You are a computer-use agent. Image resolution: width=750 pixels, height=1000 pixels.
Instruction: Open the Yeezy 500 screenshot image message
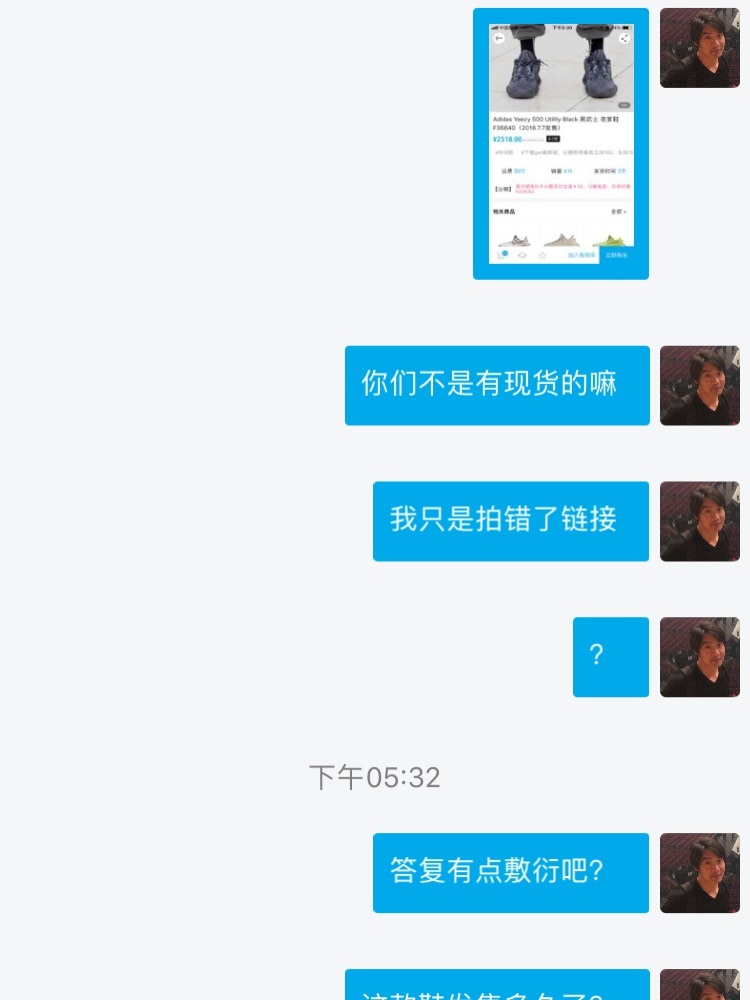561,144
